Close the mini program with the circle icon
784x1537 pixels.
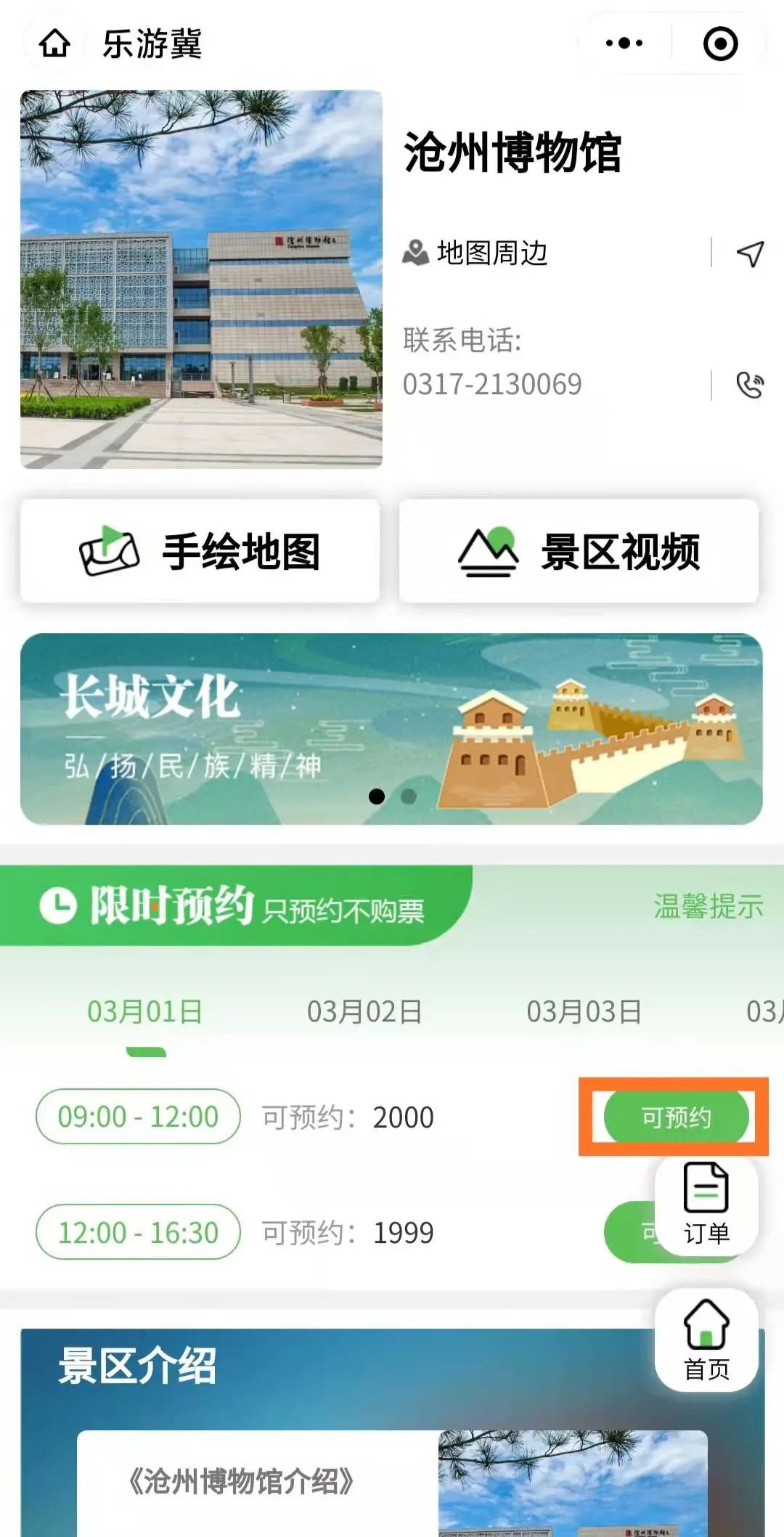(721, 44)
